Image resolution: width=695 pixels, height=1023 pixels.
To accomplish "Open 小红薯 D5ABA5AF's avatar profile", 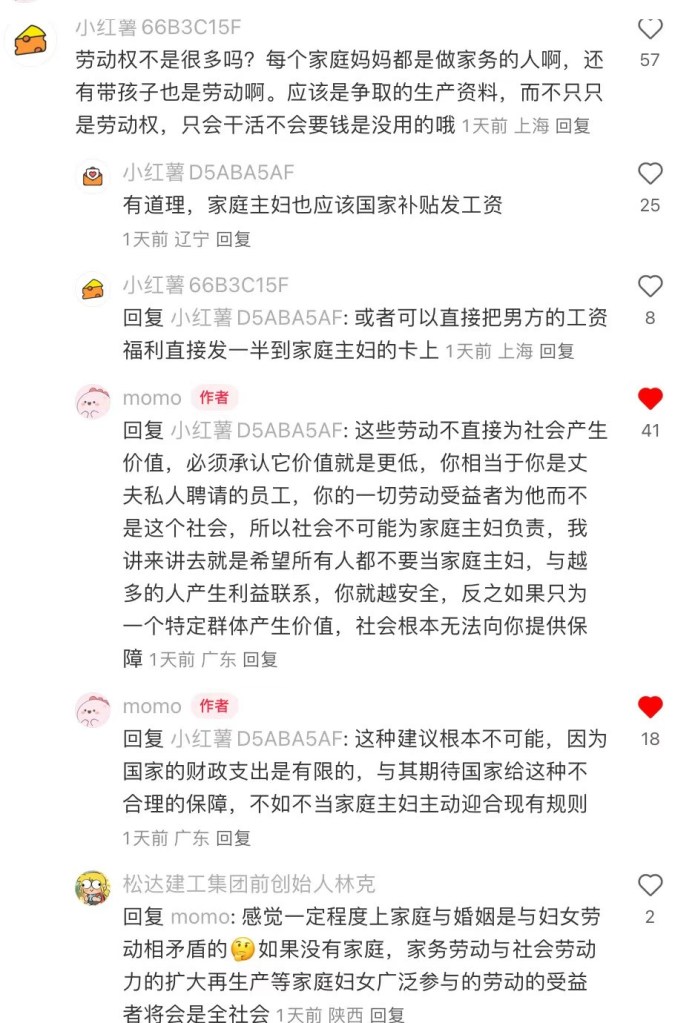I will click(x=93, y=175).
